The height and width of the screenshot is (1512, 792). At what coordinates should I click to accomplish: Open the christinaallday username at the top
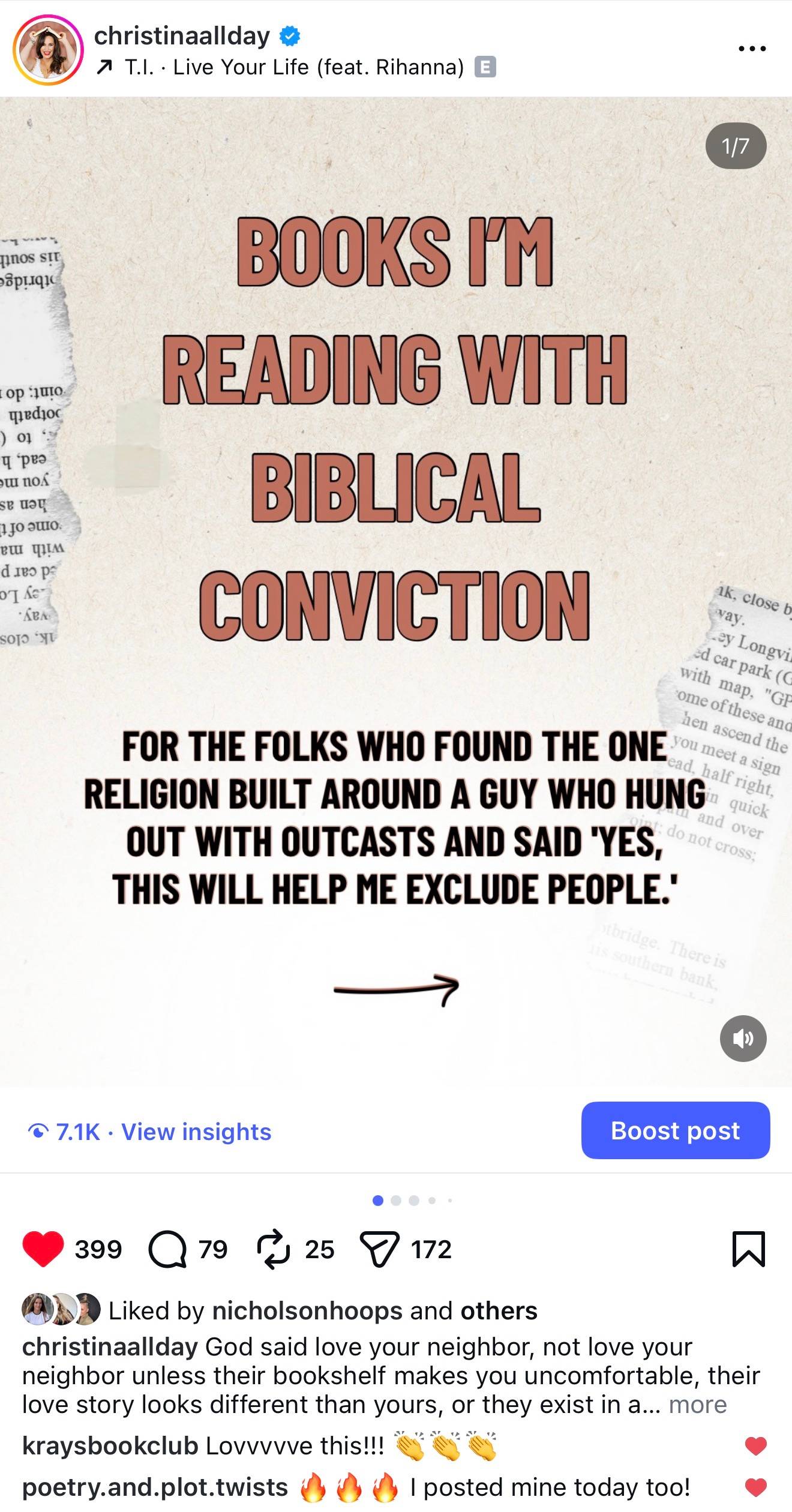182,36
